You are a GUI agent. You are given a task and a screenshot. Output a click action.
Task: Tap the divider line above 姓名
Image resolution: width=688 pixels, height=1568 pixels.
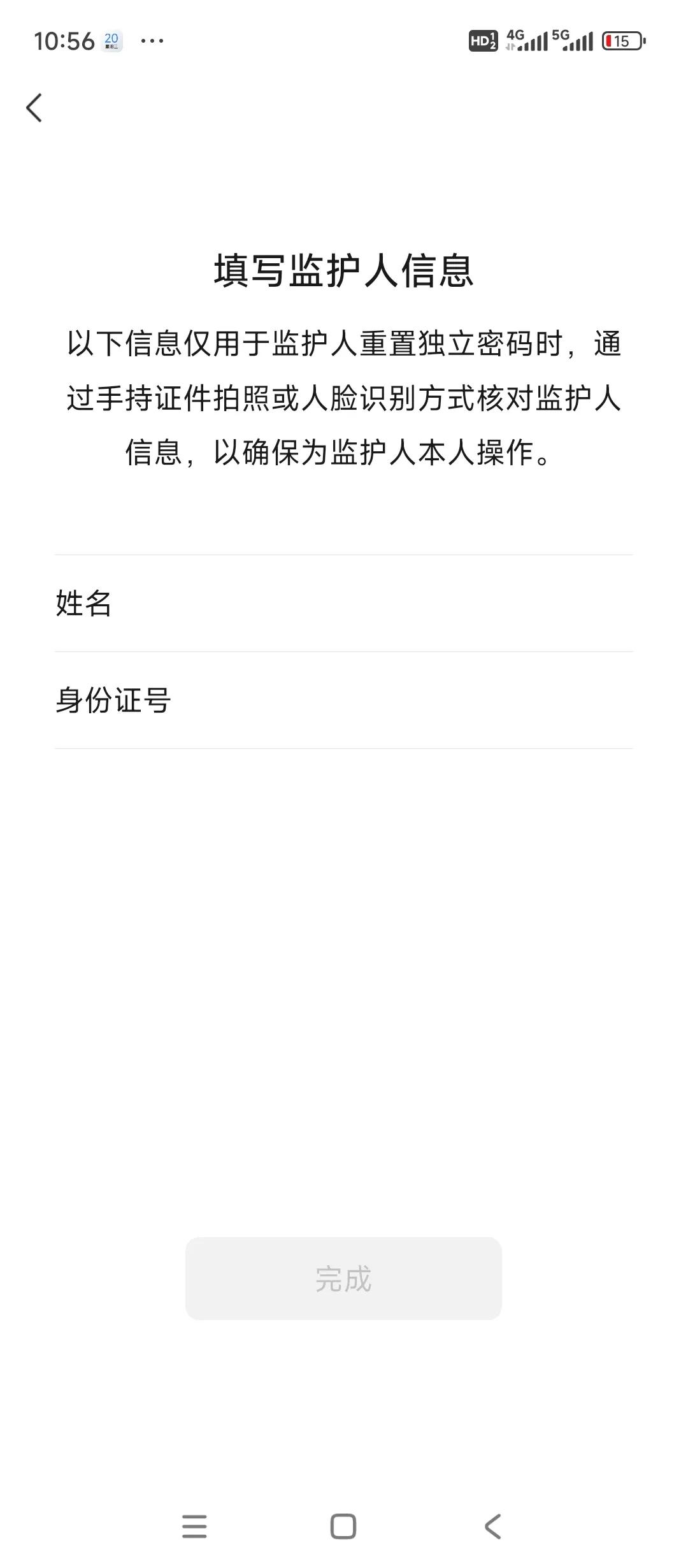click(x=343, y=556)
